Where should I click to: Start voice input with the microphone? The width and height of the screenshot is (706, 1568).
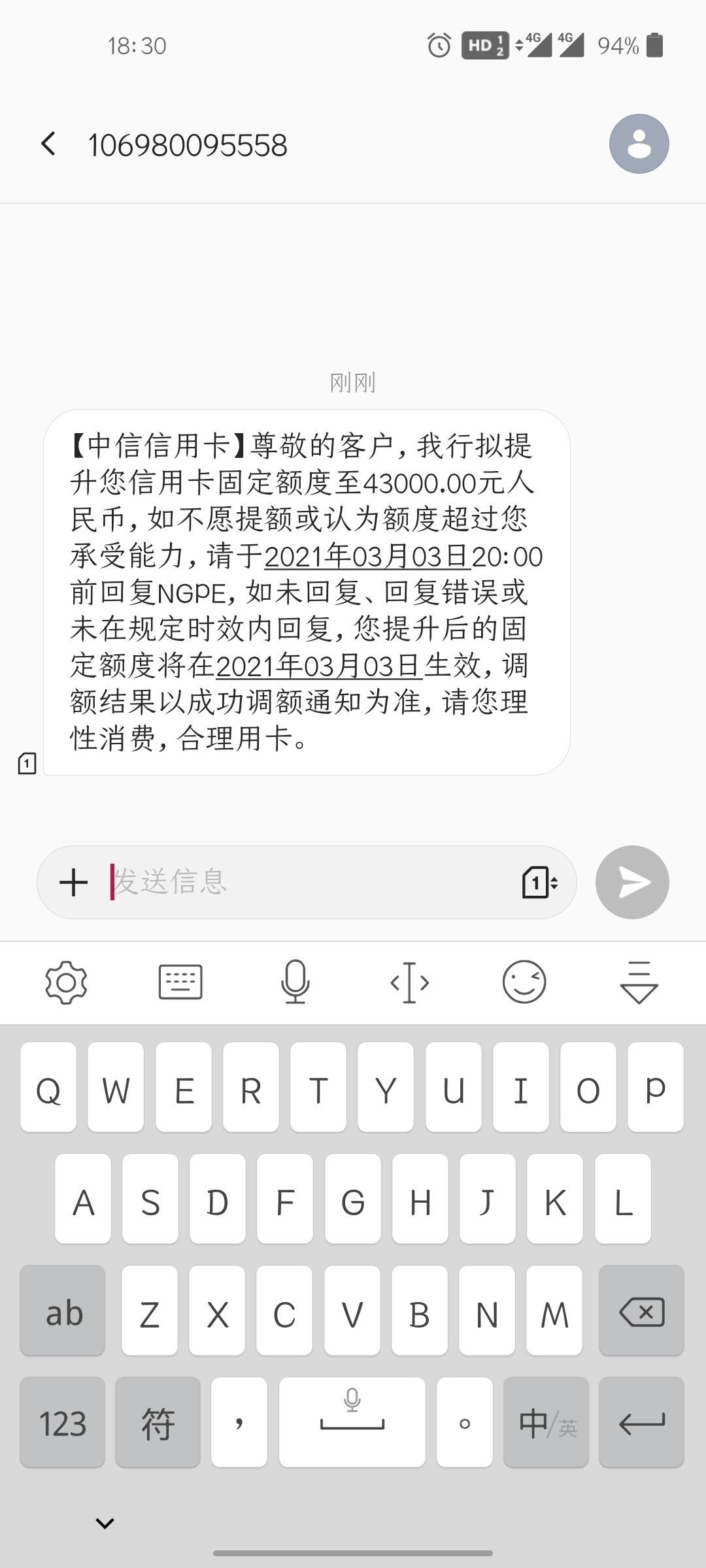click(295, 982)
